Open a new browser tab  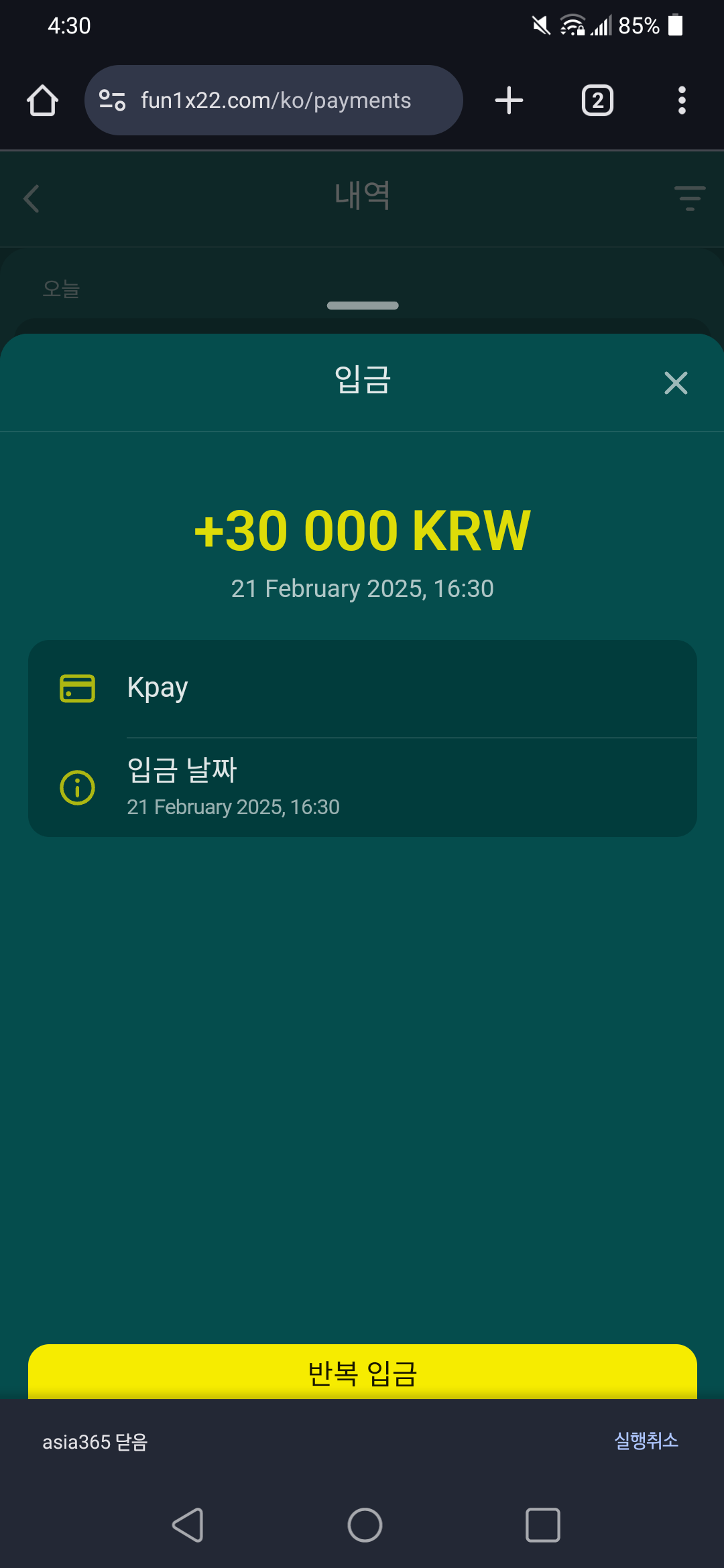point(509,101)
